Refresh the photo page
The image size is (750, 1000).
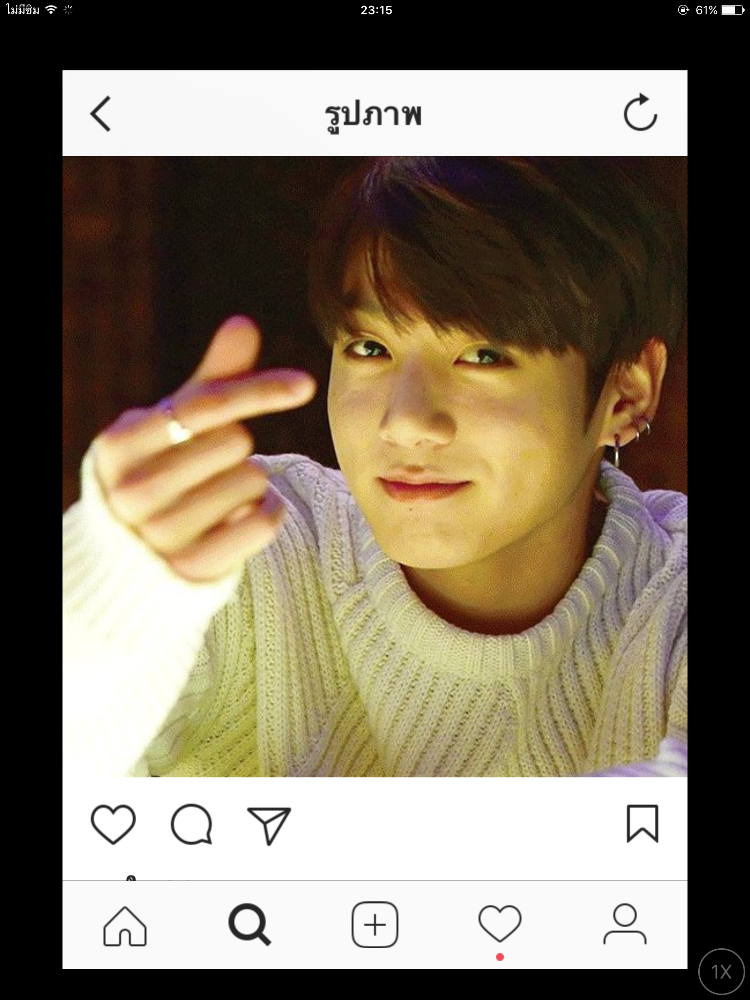point(640,114)
